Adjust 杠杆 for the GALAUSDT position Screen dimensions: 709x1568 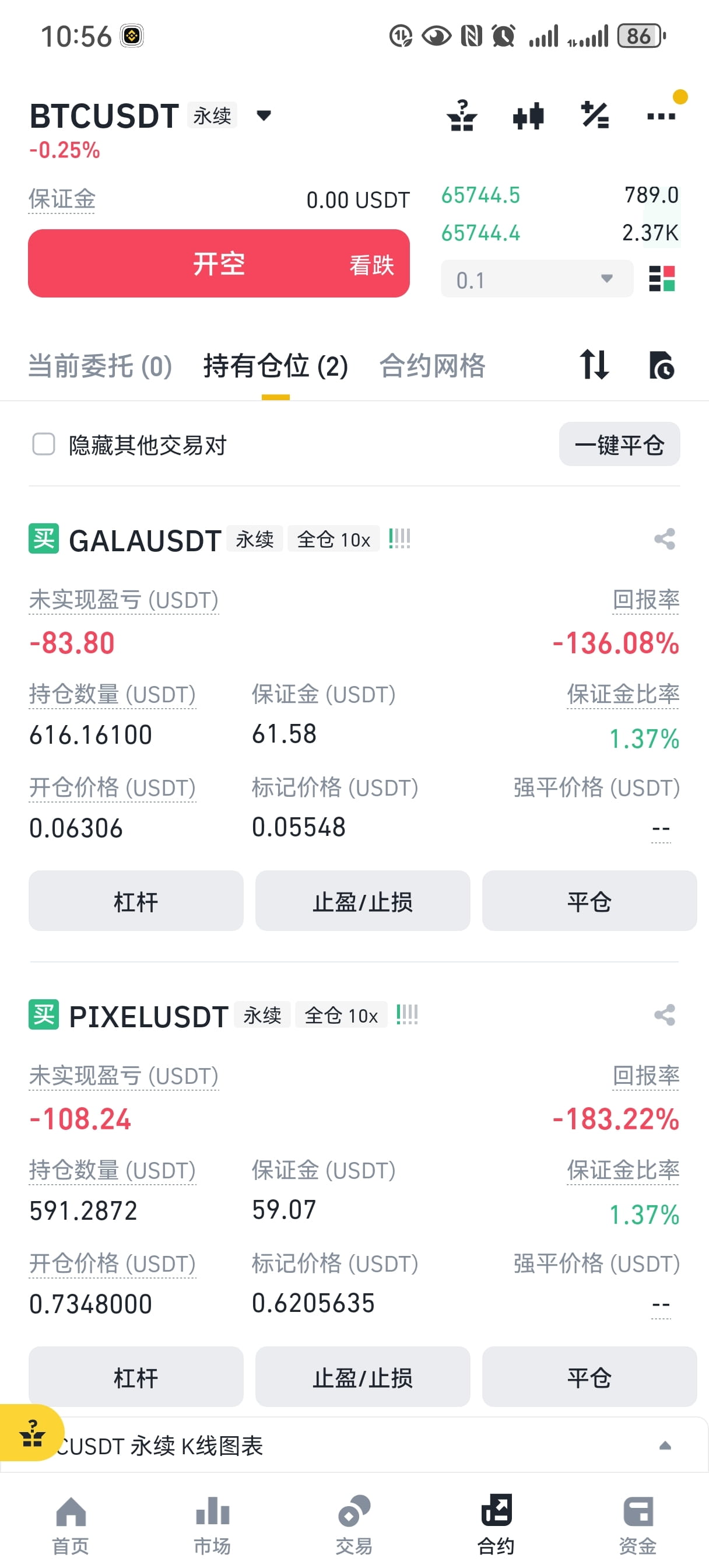(x=136, y=901)
